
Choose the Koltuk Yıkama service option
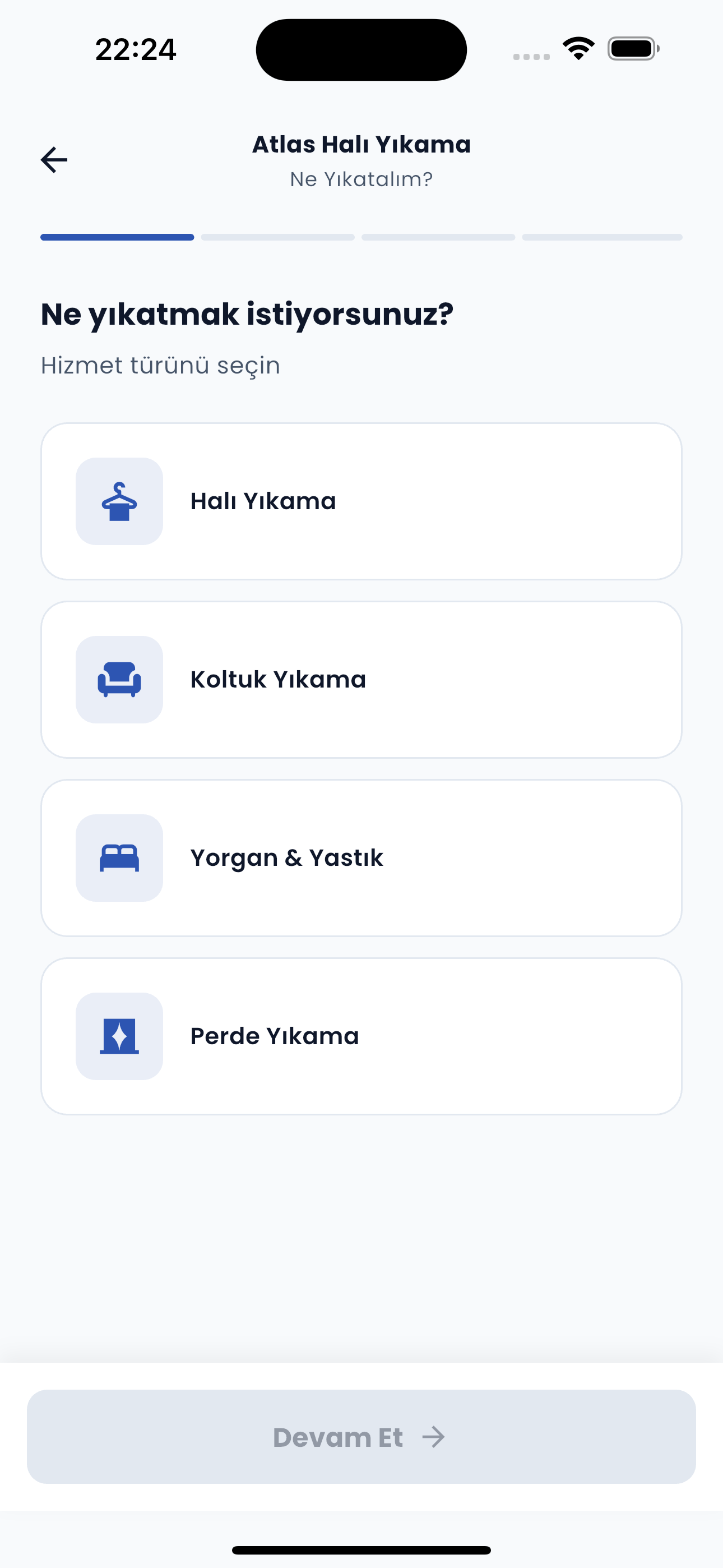click(x=361, y=679)
